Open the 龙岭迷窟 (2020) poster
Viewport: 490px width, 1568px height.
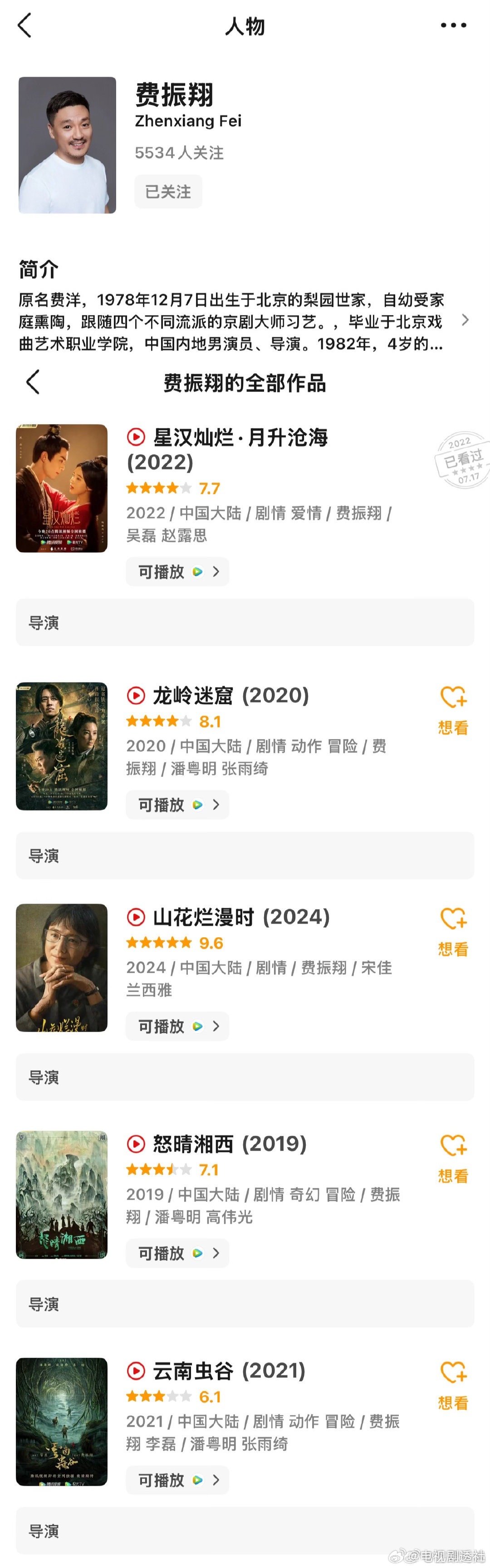61,746
